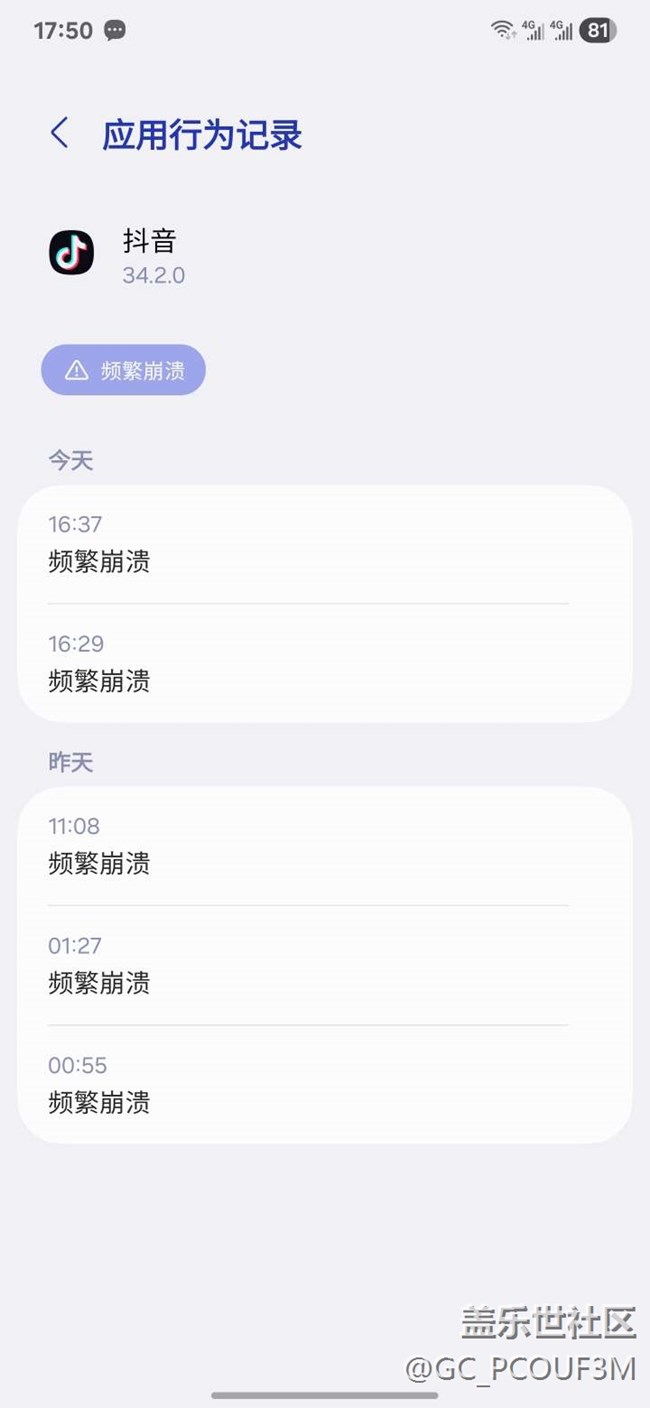Go back from 应用行为记录 page
Screen dimensions: 650x1408
point(60,133)
